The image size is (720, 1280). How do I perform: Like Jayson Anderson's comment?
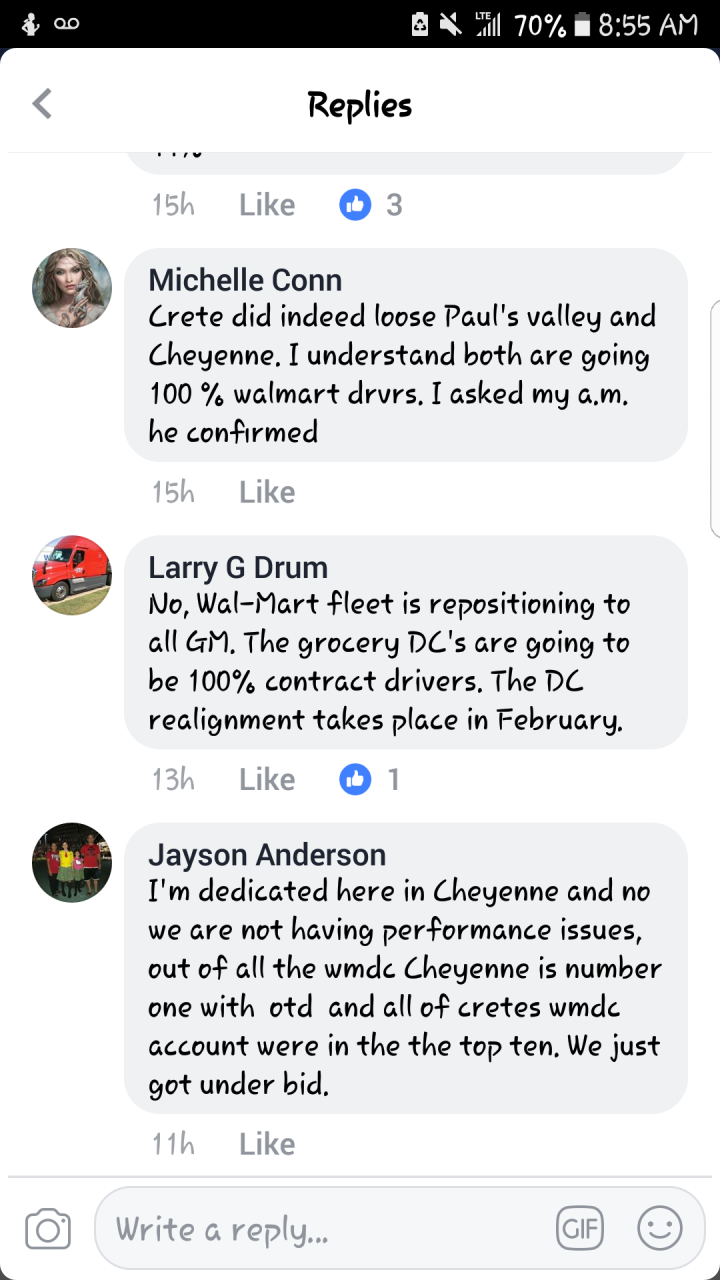(267, 1144)
